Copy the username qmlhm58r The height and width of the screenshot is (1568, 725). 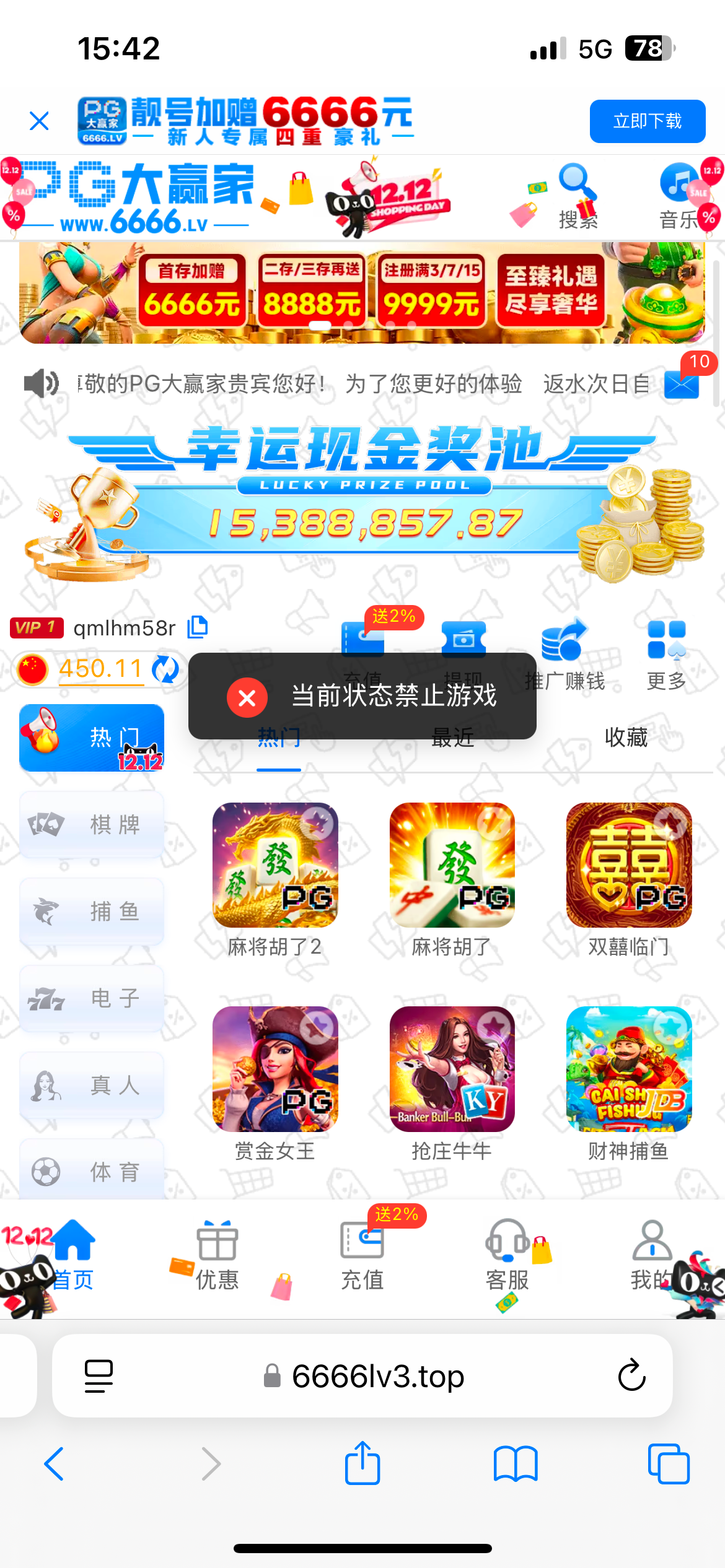coord(198,627)
